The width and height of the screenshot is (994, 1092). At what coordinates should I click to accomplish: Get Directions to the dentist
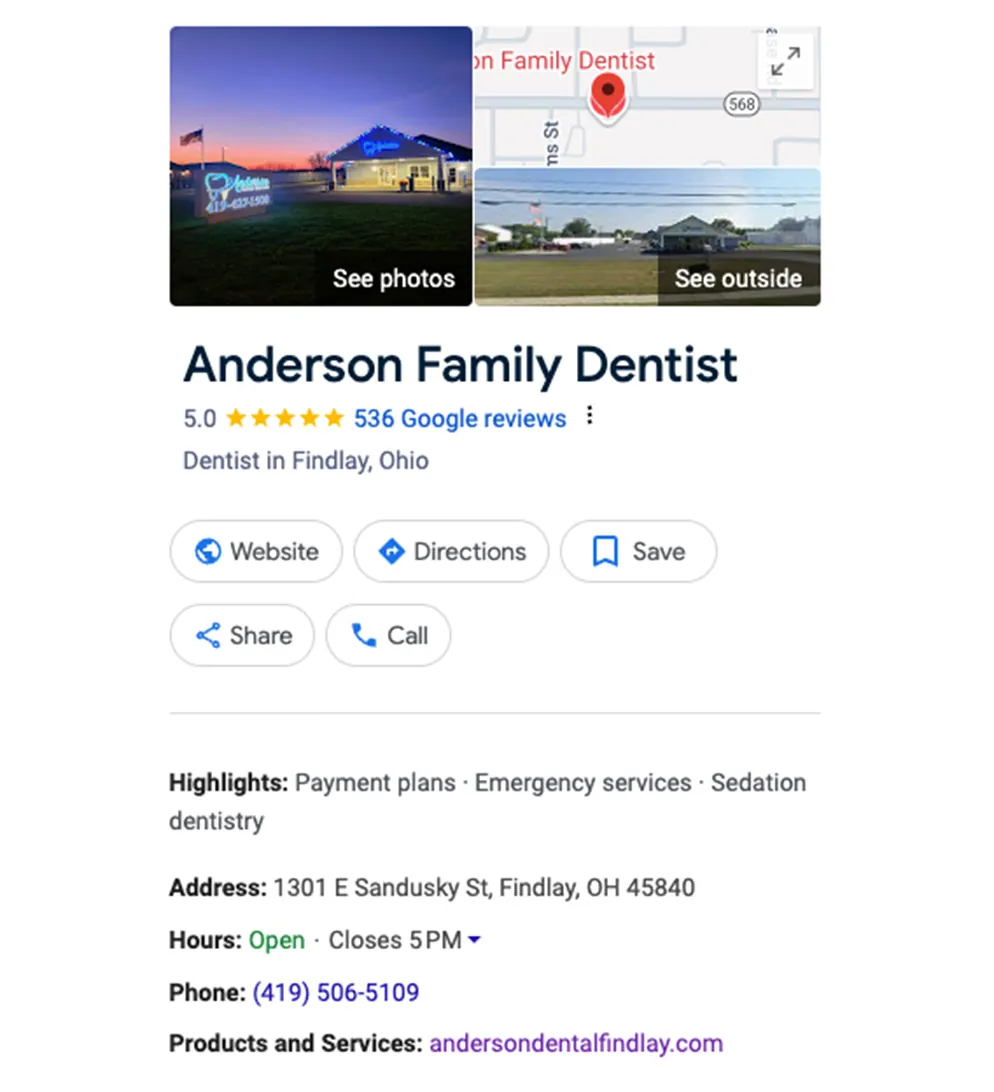[451, 551]
